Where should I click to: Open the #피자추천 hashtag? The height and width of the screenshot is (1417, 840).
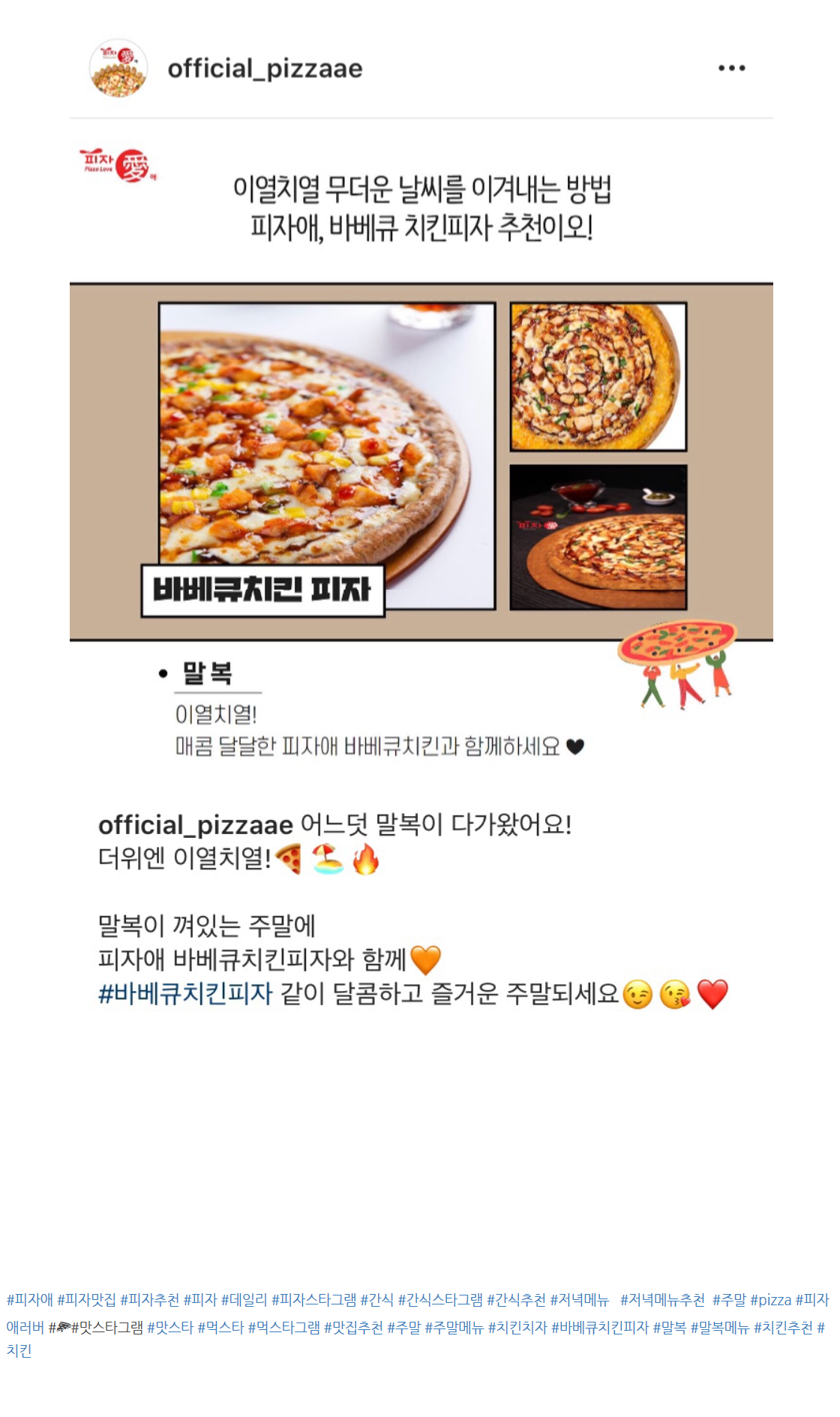coord(149,1299)
